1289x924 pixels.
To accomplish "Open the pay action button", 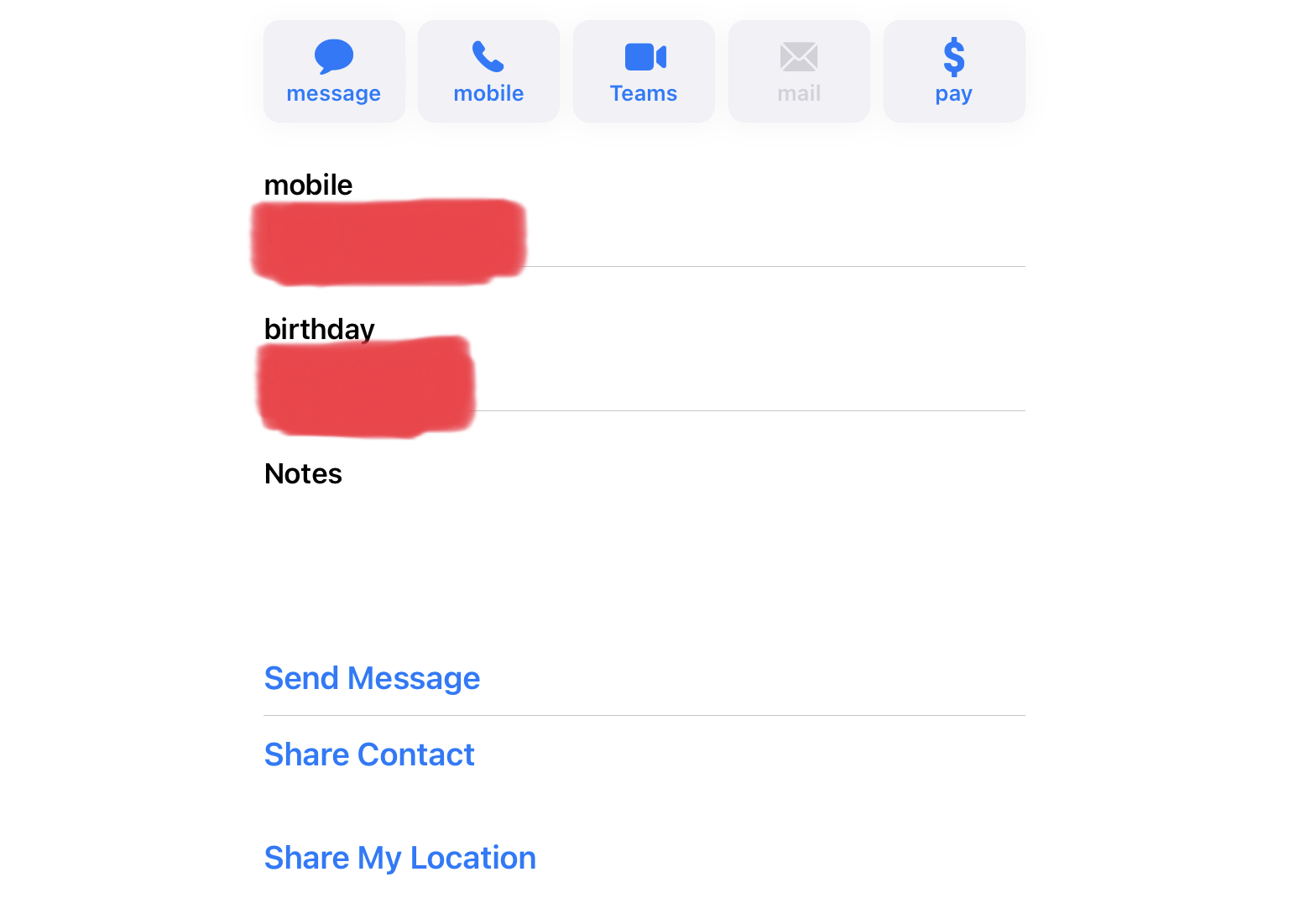I will pos(953,71).
